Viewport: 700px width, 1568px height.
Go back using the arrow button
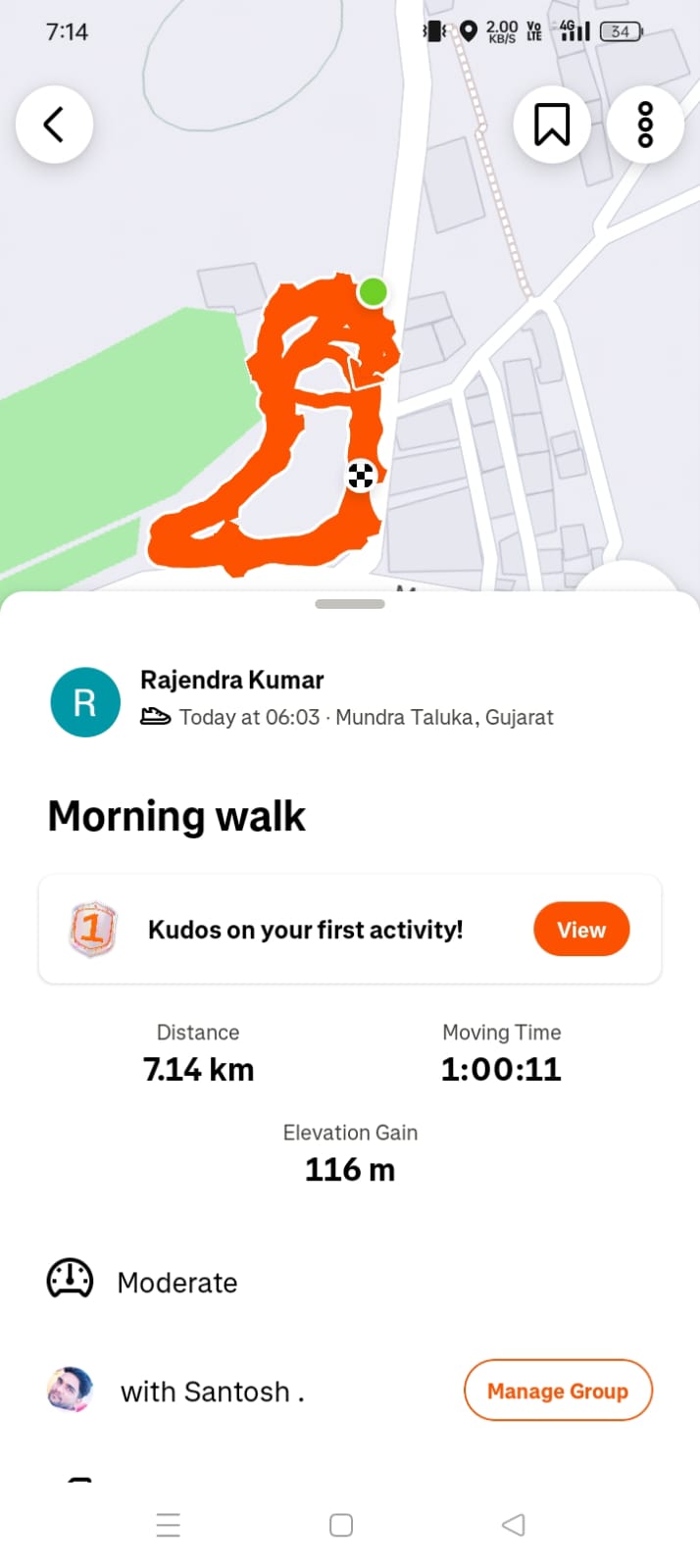click(54, 125)
